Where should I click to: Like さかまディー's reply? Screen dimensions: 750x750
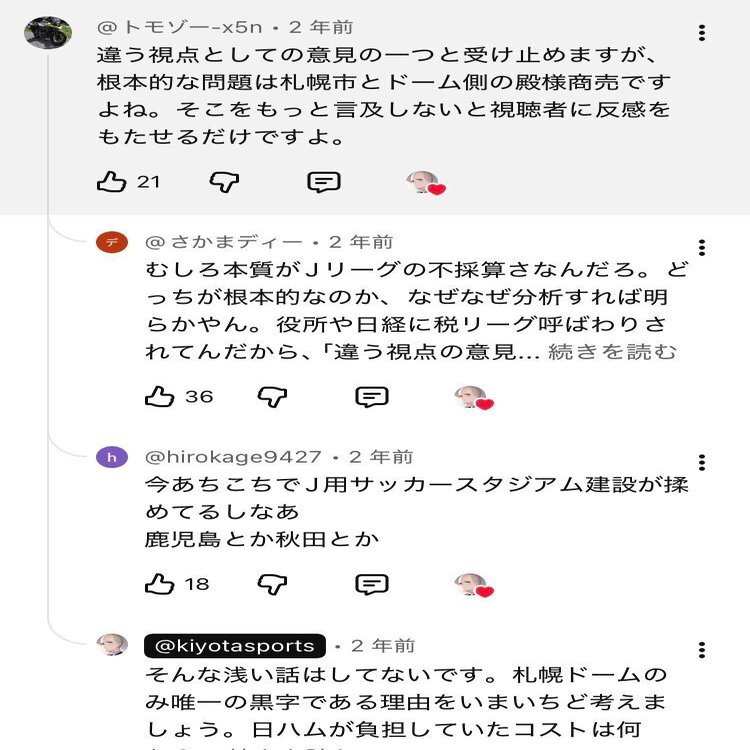(160, 397)
